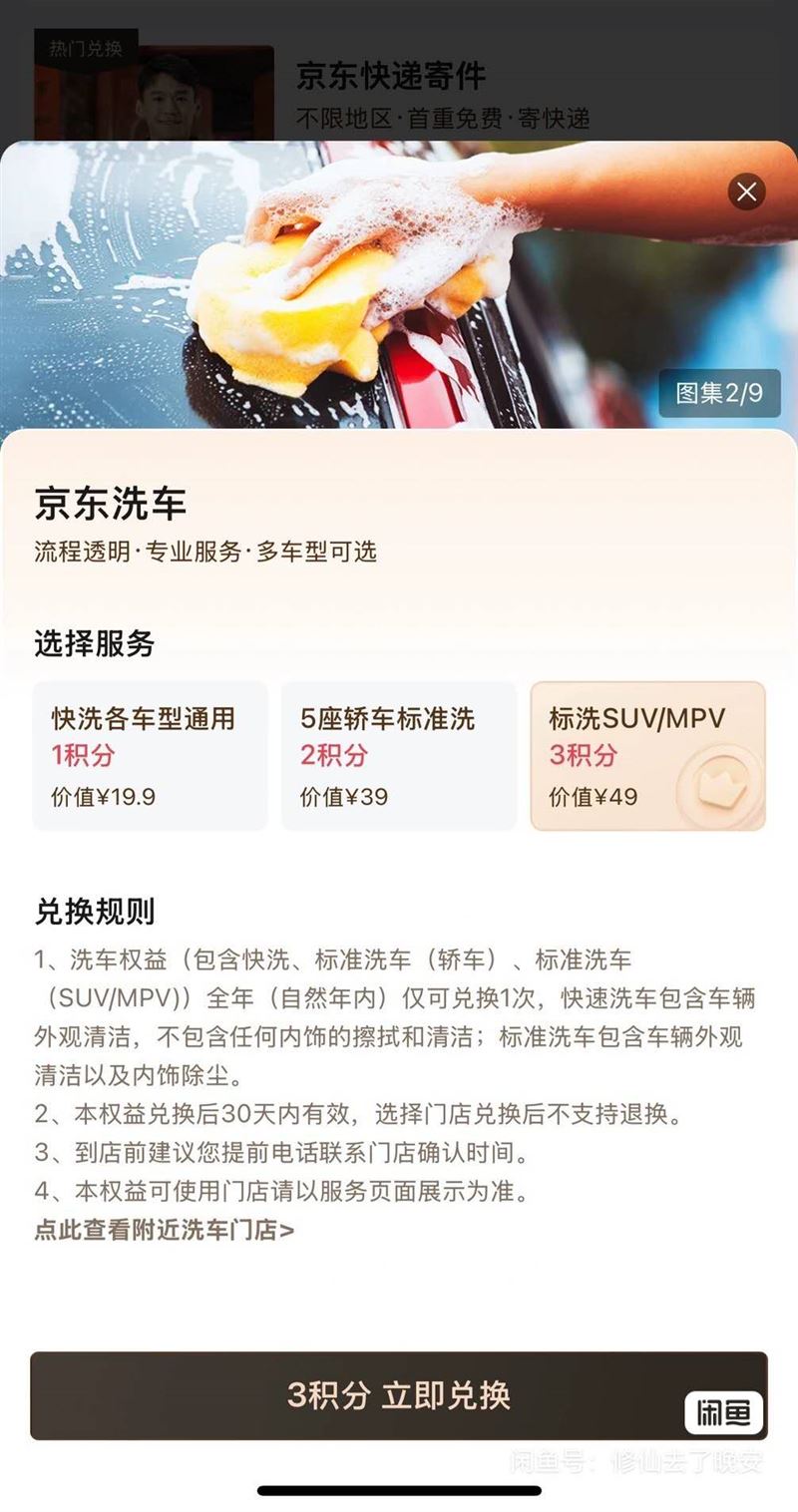Close the 京东洗车 popup sheet

point(746,190)
